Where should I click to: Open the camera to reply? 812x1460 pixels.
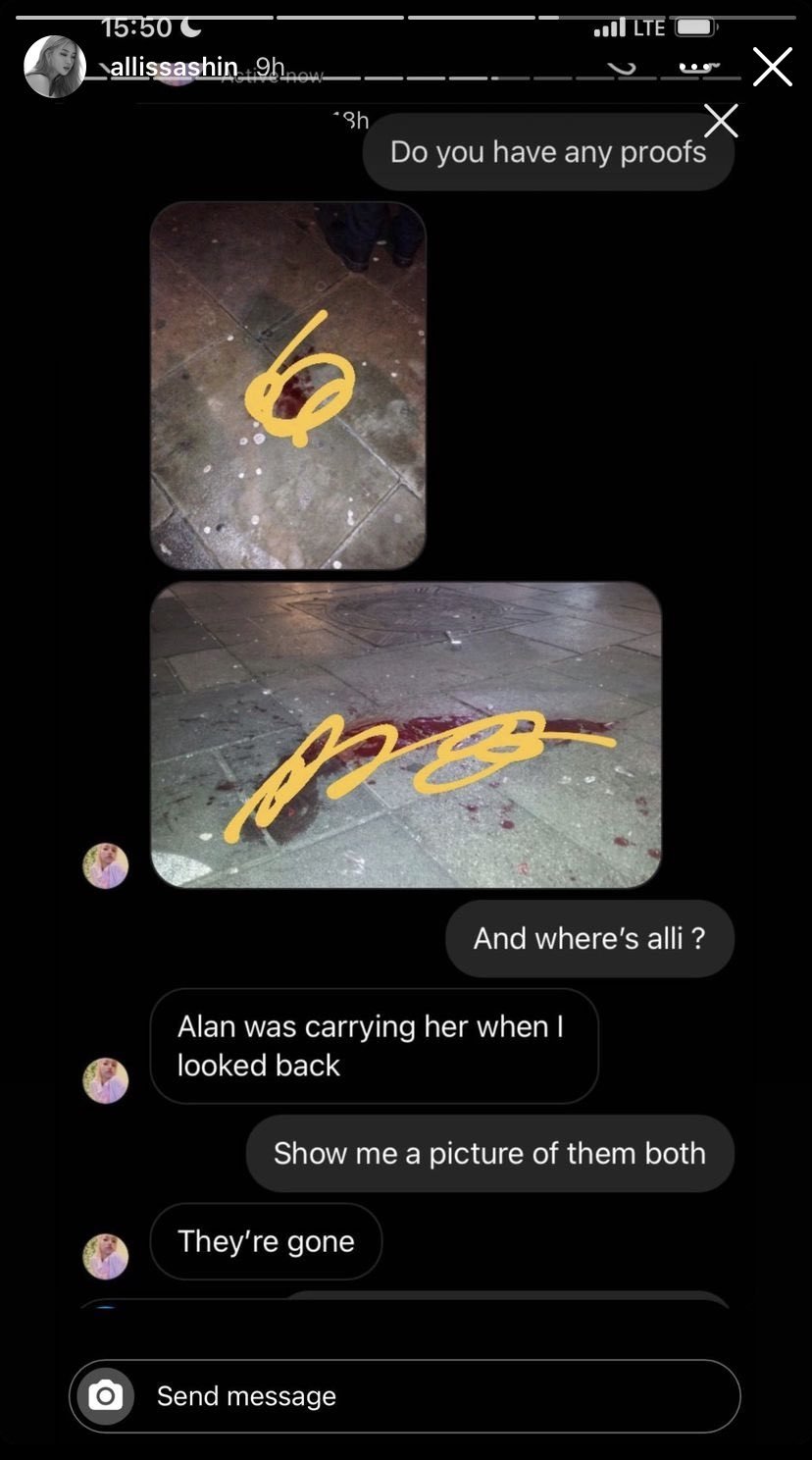click(106, 1395)
